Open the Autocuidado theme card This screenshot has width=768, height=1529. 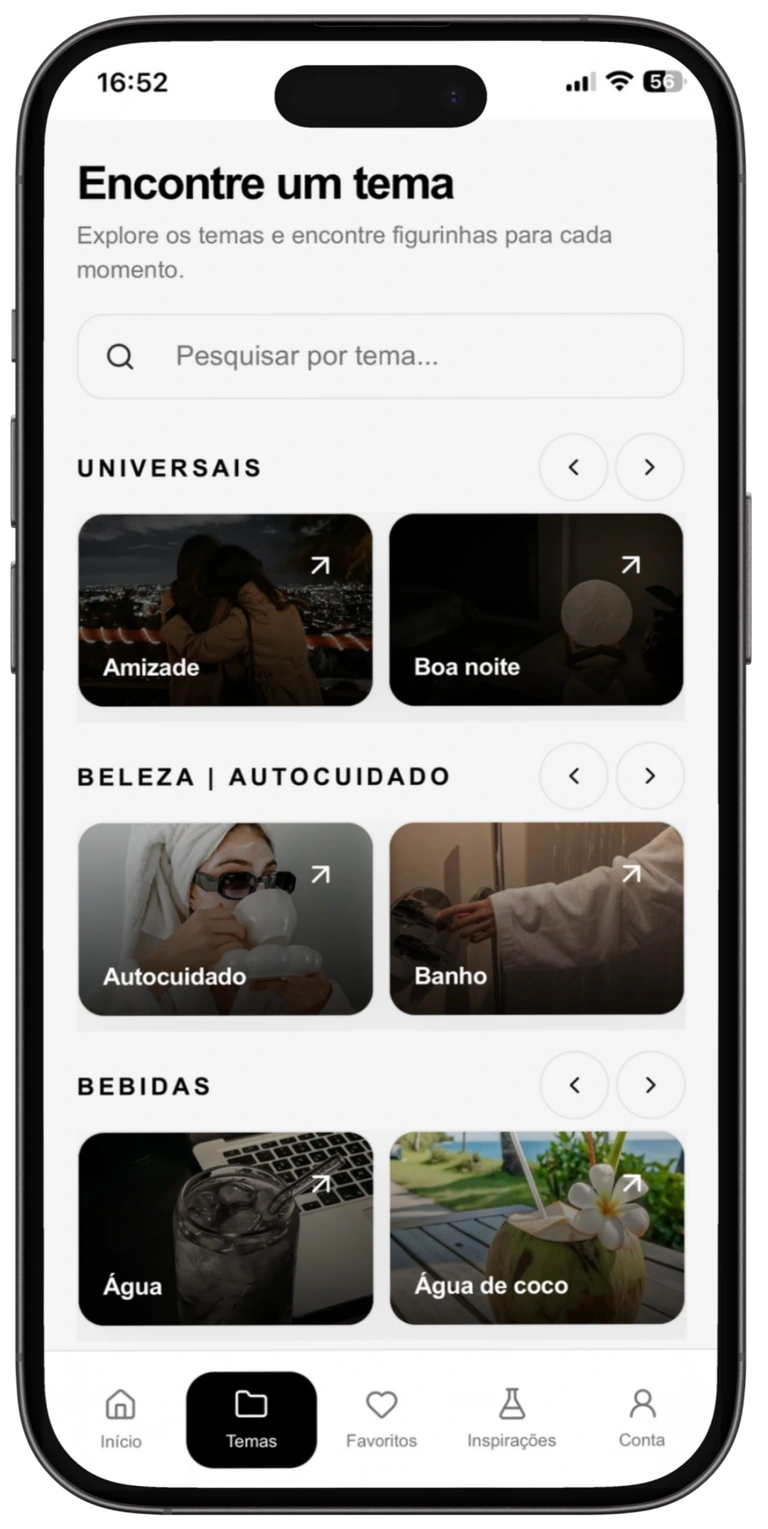coord(225,919)
